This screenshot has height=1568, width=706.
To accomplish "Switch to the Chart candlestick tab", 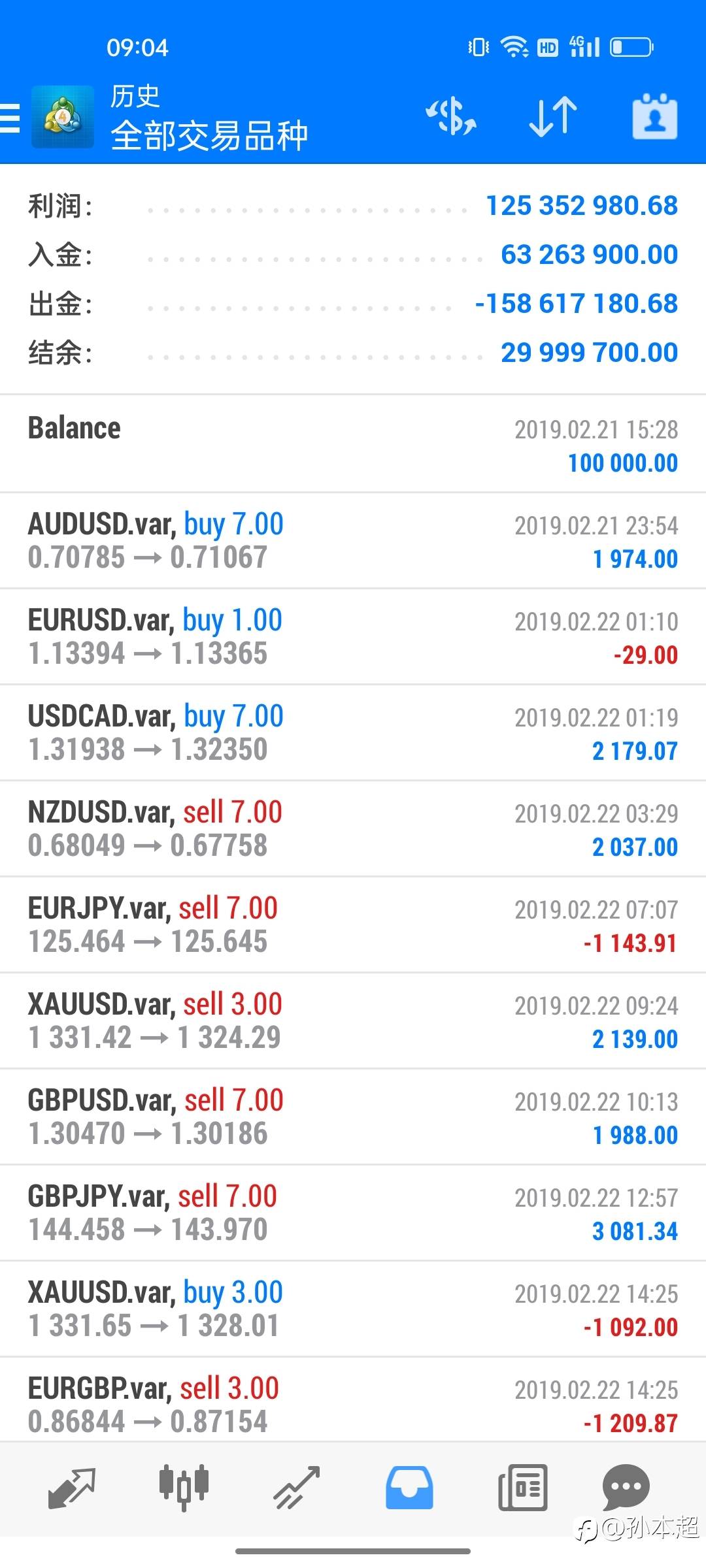I will (x=184, y=1488).
